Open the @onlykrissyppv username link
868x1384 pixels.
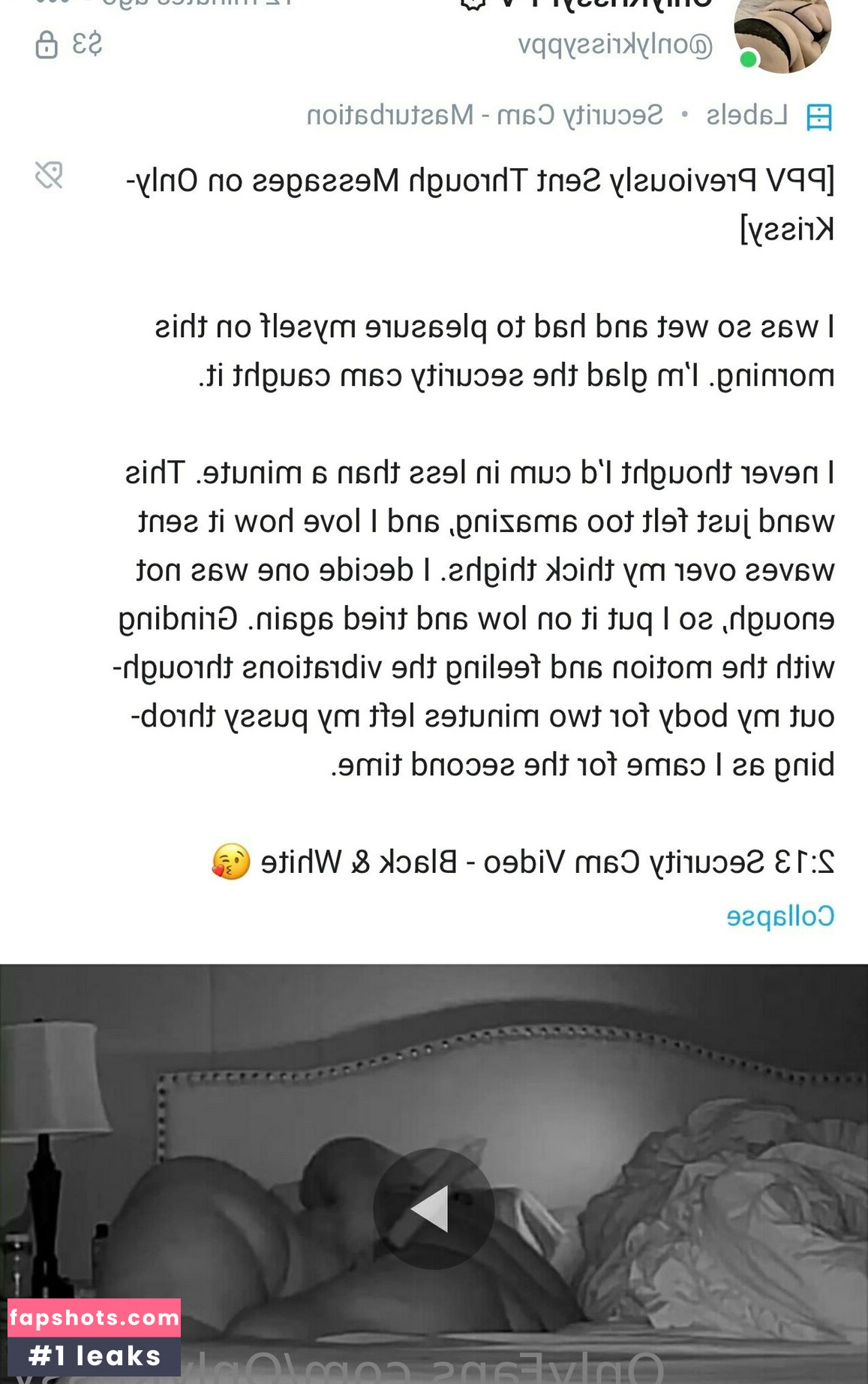point(615,45)
